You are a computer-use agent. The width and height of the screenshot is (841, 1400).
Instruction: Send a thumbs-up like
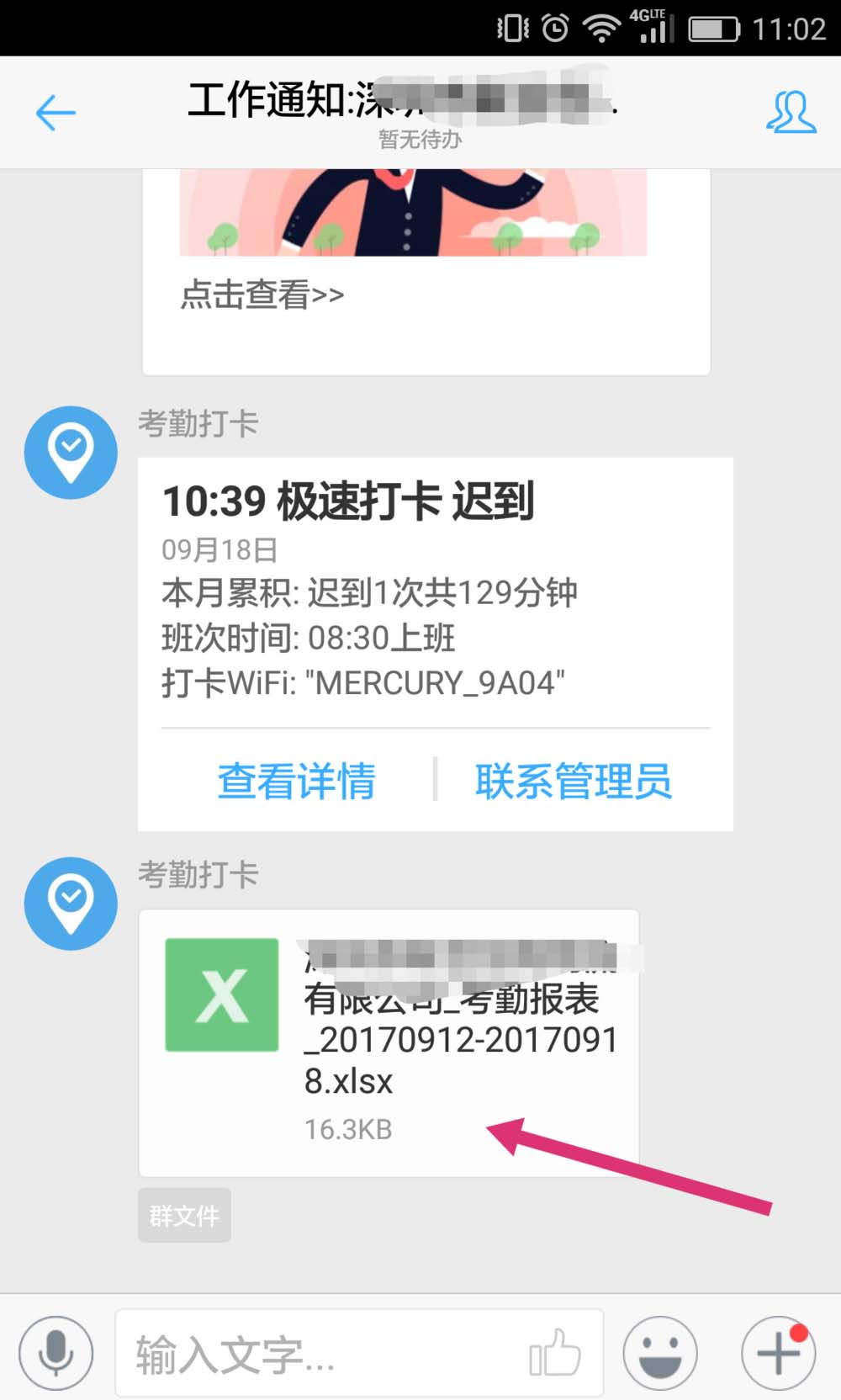coord(555,1353)
